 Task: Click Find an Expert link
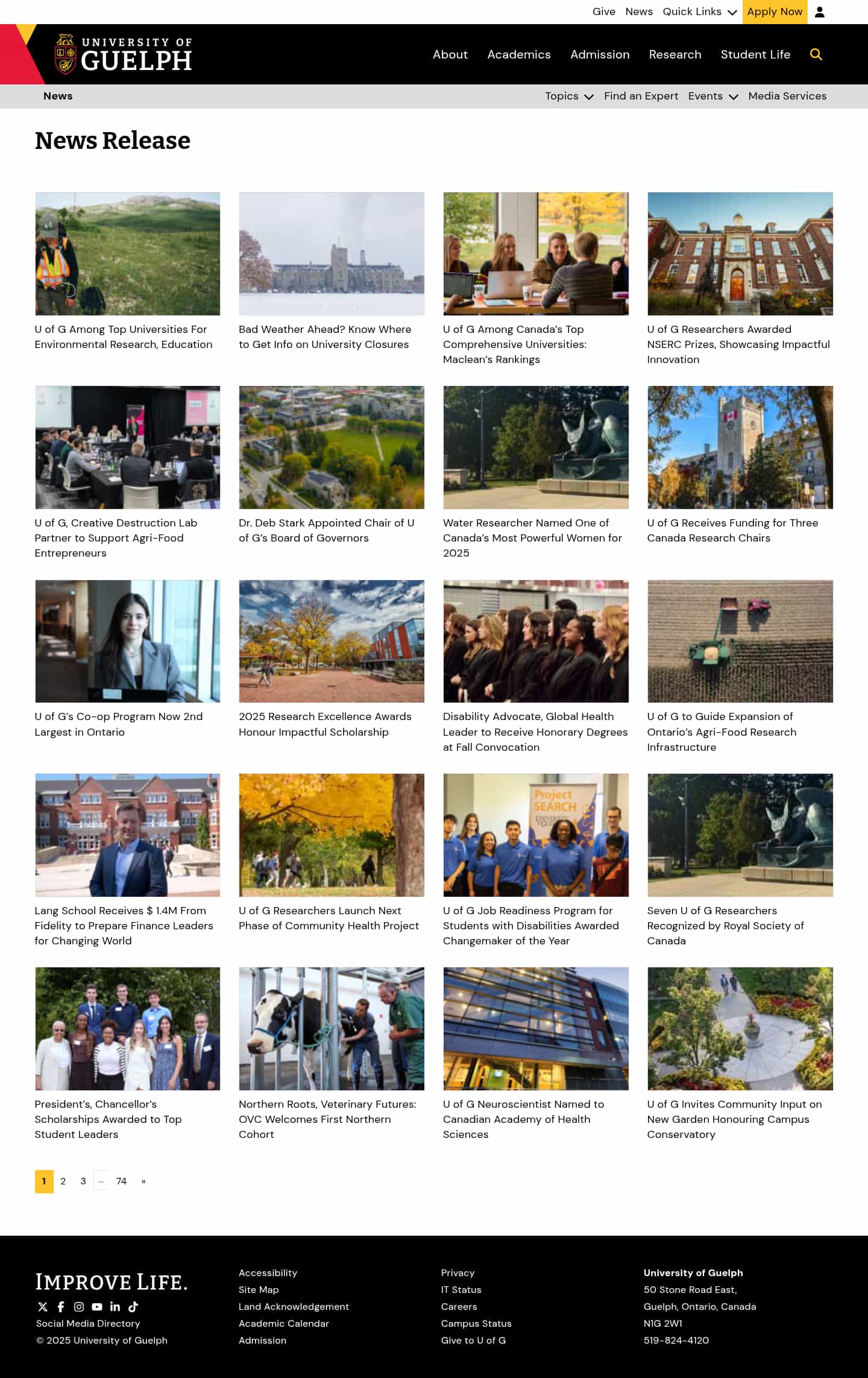point(641,96)
